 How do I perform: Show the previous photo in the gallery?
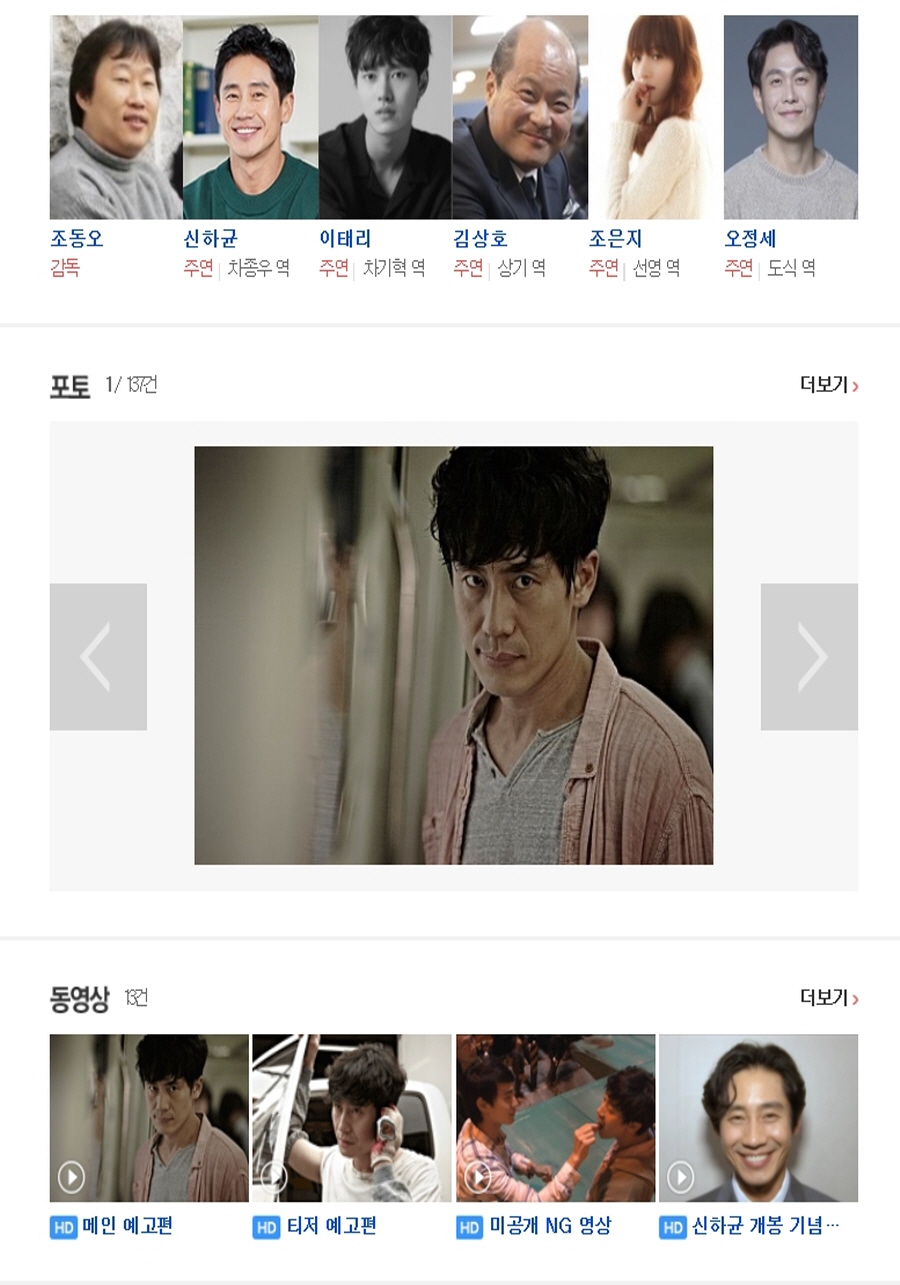98,656
